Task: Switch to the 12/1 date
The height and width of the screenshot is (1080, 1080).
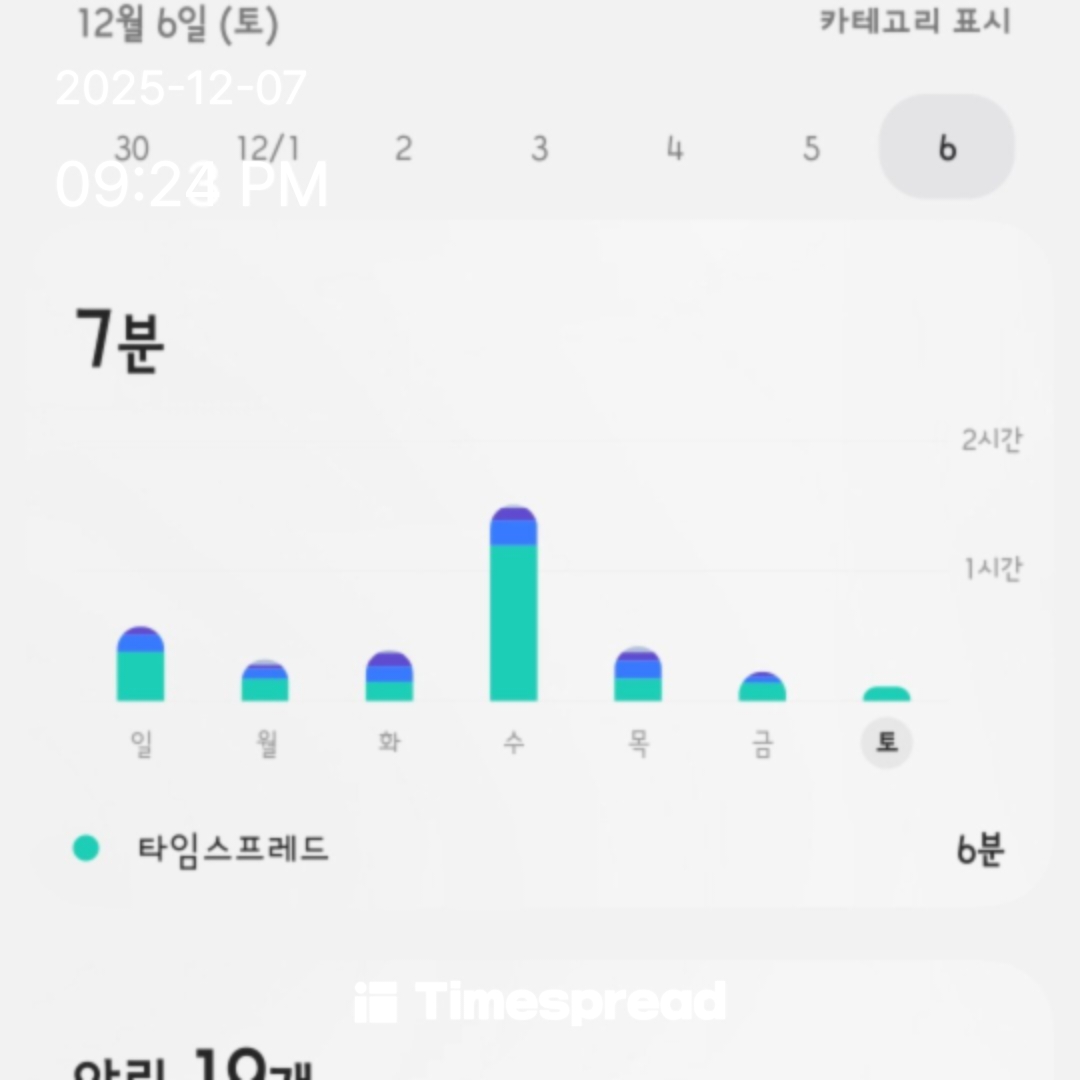Action: [x=267, y=149]
